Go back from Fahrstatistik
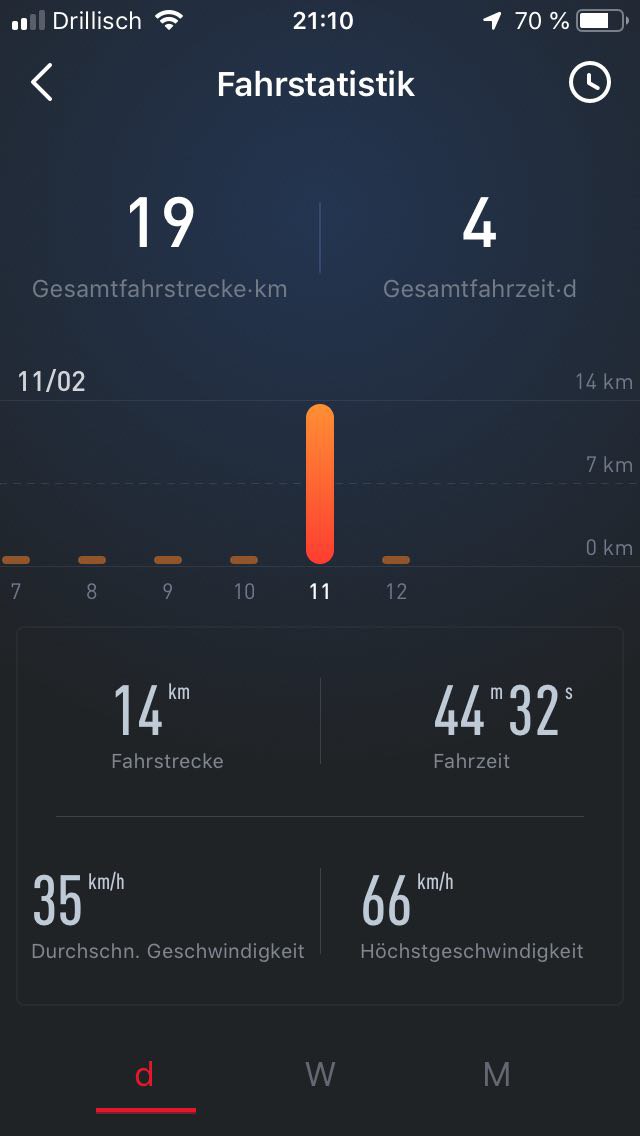The height and width of the screenshot is (1136, 640). point(41,84)
